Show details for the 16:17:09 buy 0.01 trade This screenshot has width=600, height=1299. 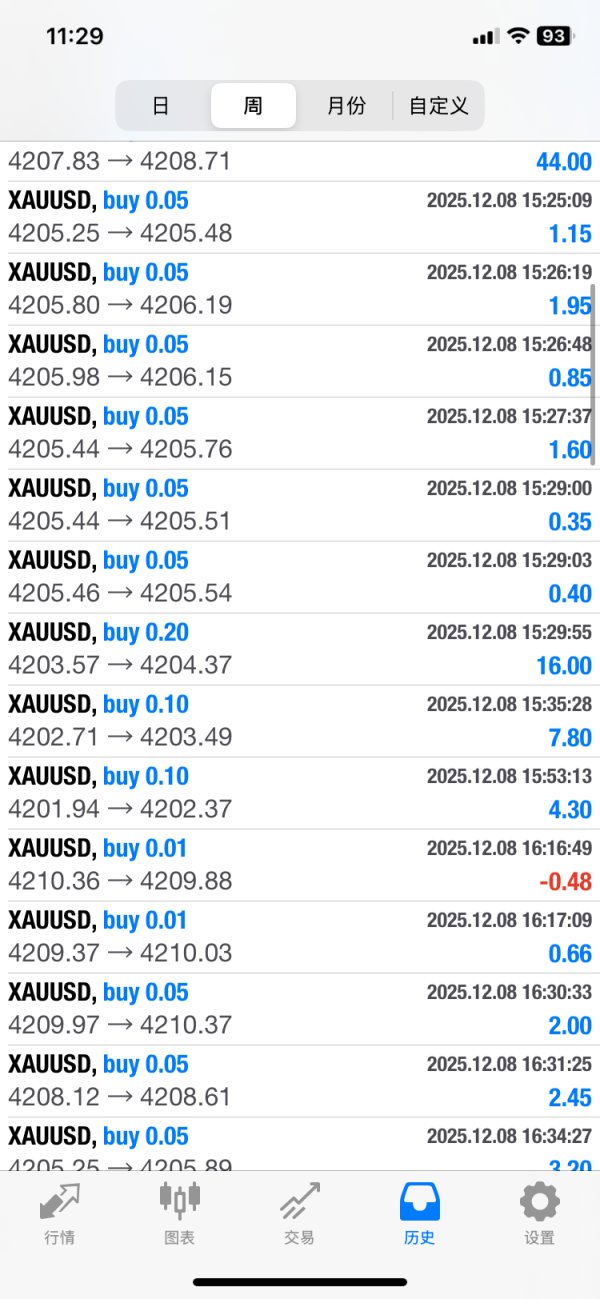pyautogui.click(x=300, y=937)
